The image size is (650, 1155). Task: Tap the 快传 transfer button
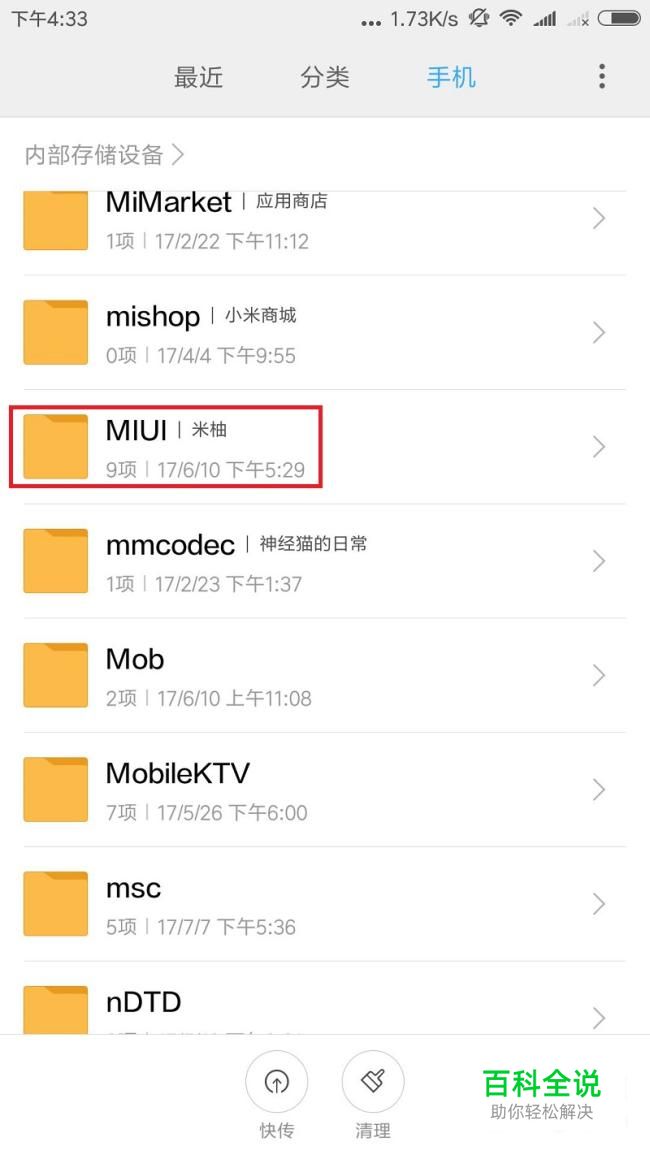pos(276,1082)
